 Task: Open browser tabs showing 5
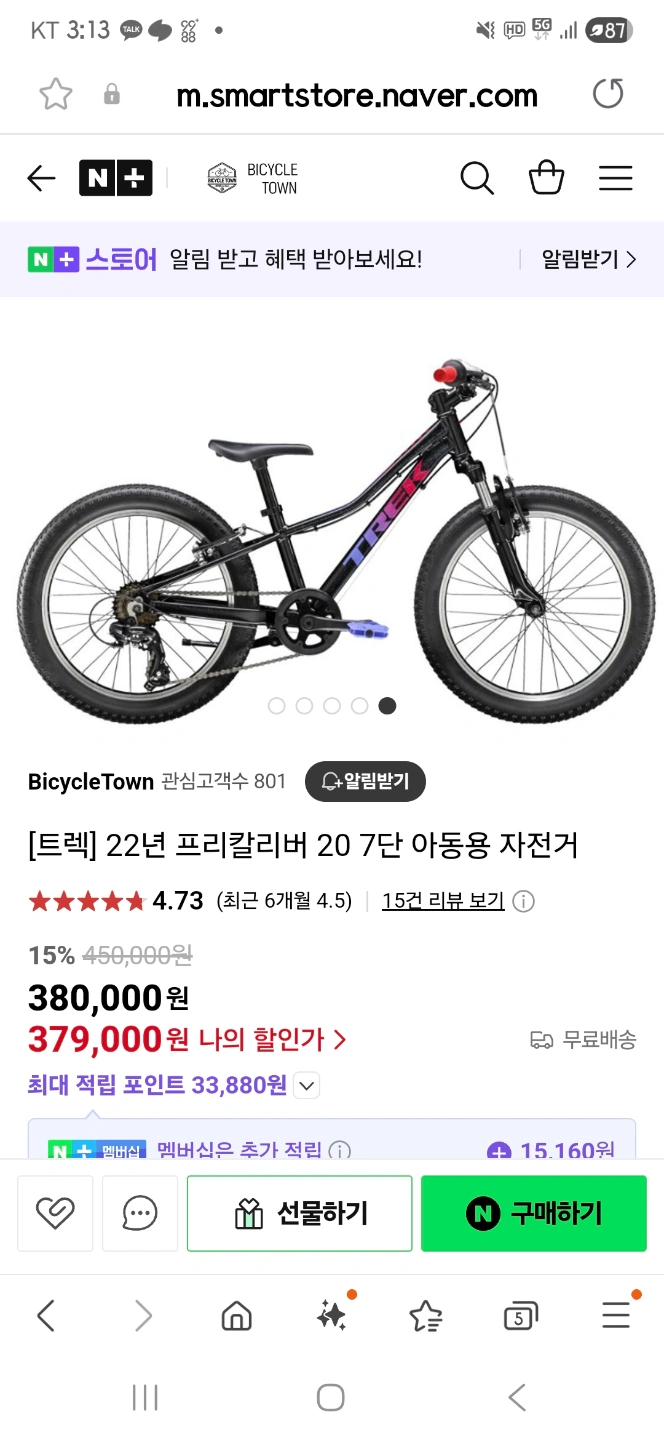[x=520, y=1316]
